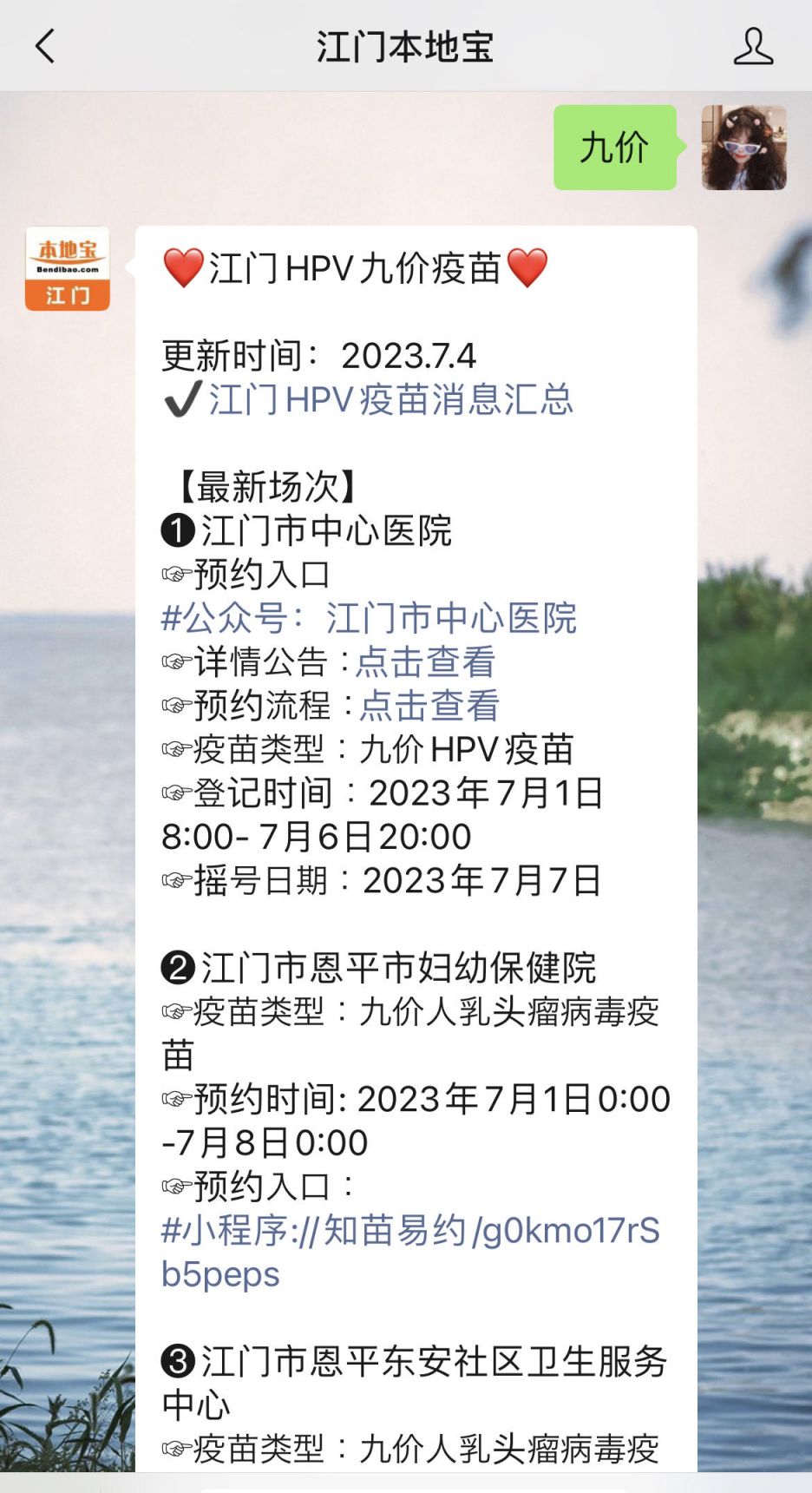This screenshot has height=1493, width=812.
Task: Go back from 江门本地宝 chat
Action: [45, 46]
